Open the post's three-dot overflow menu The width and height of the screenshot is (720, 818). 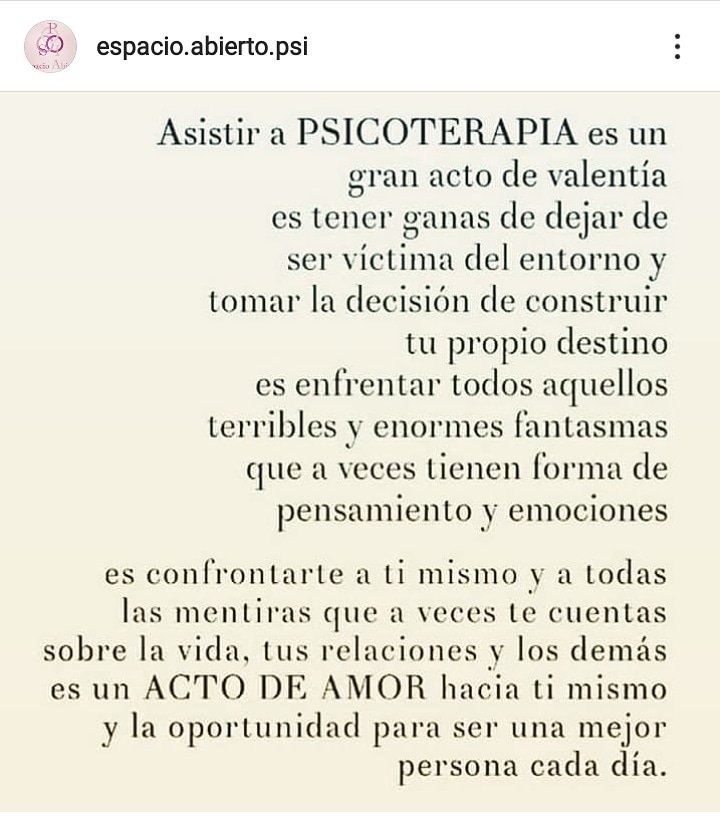point(677,46)
